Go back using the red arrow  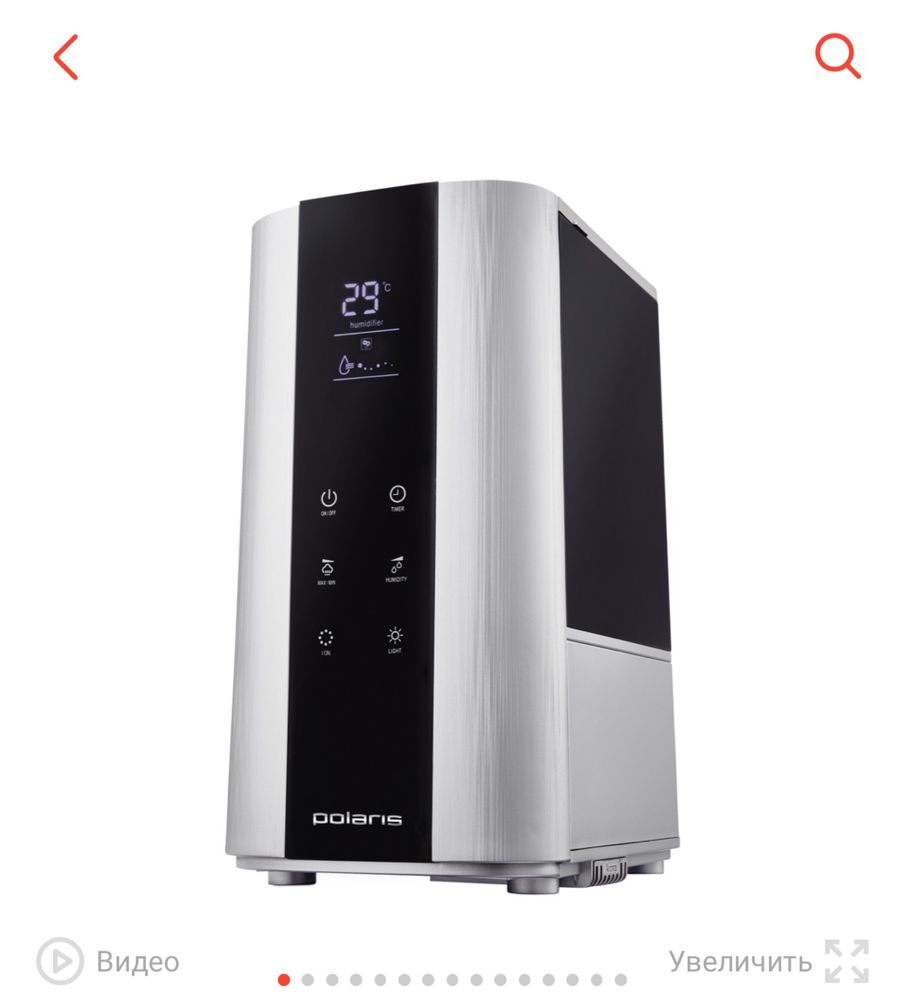coord(66,57)
